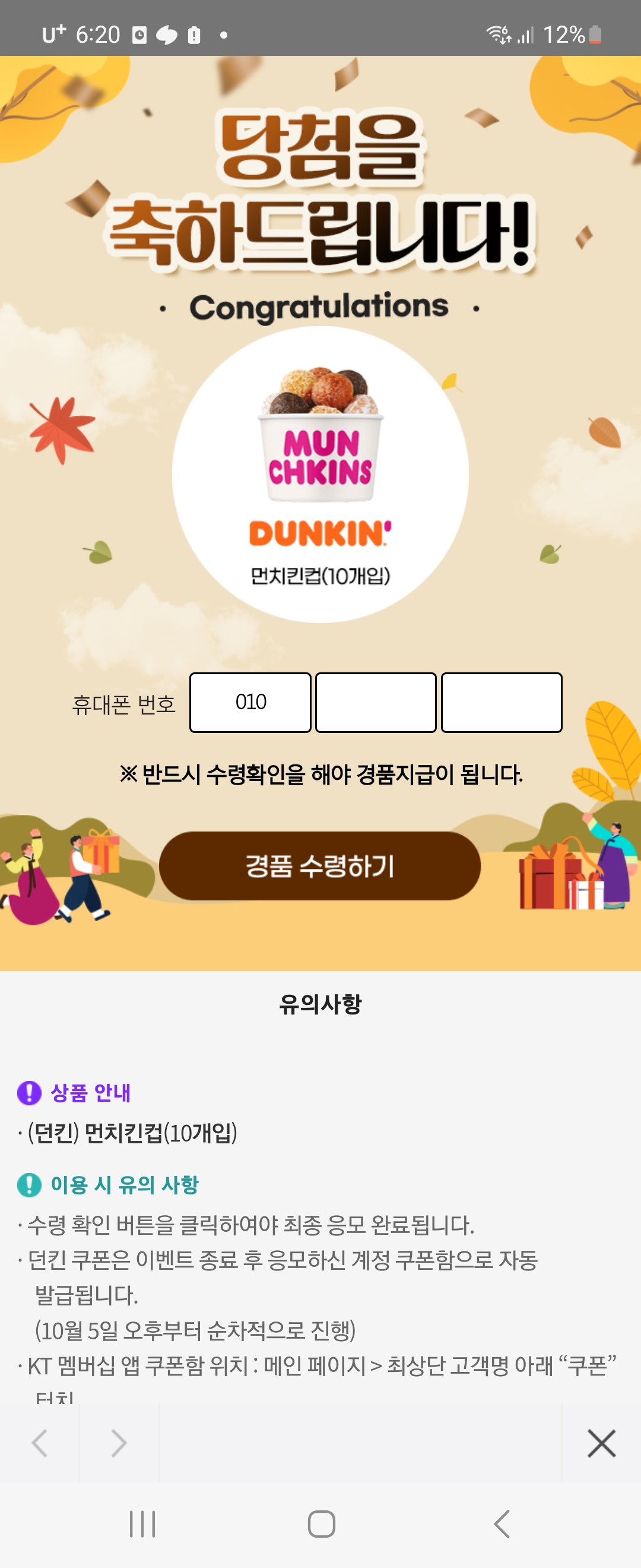This screenshot has width=641, height=1568.
Task: Focus the middle phone number field
Action: pos(375,702)
